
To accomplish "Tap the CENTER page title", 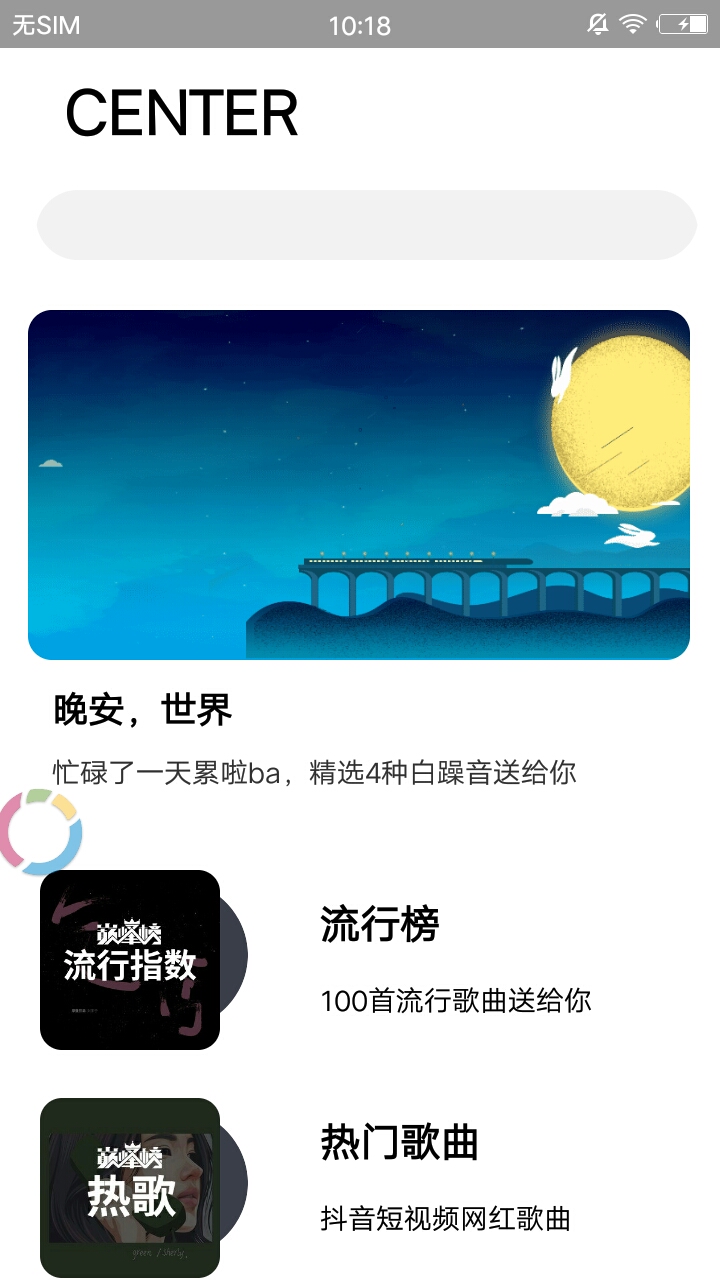I will (180, 112).
